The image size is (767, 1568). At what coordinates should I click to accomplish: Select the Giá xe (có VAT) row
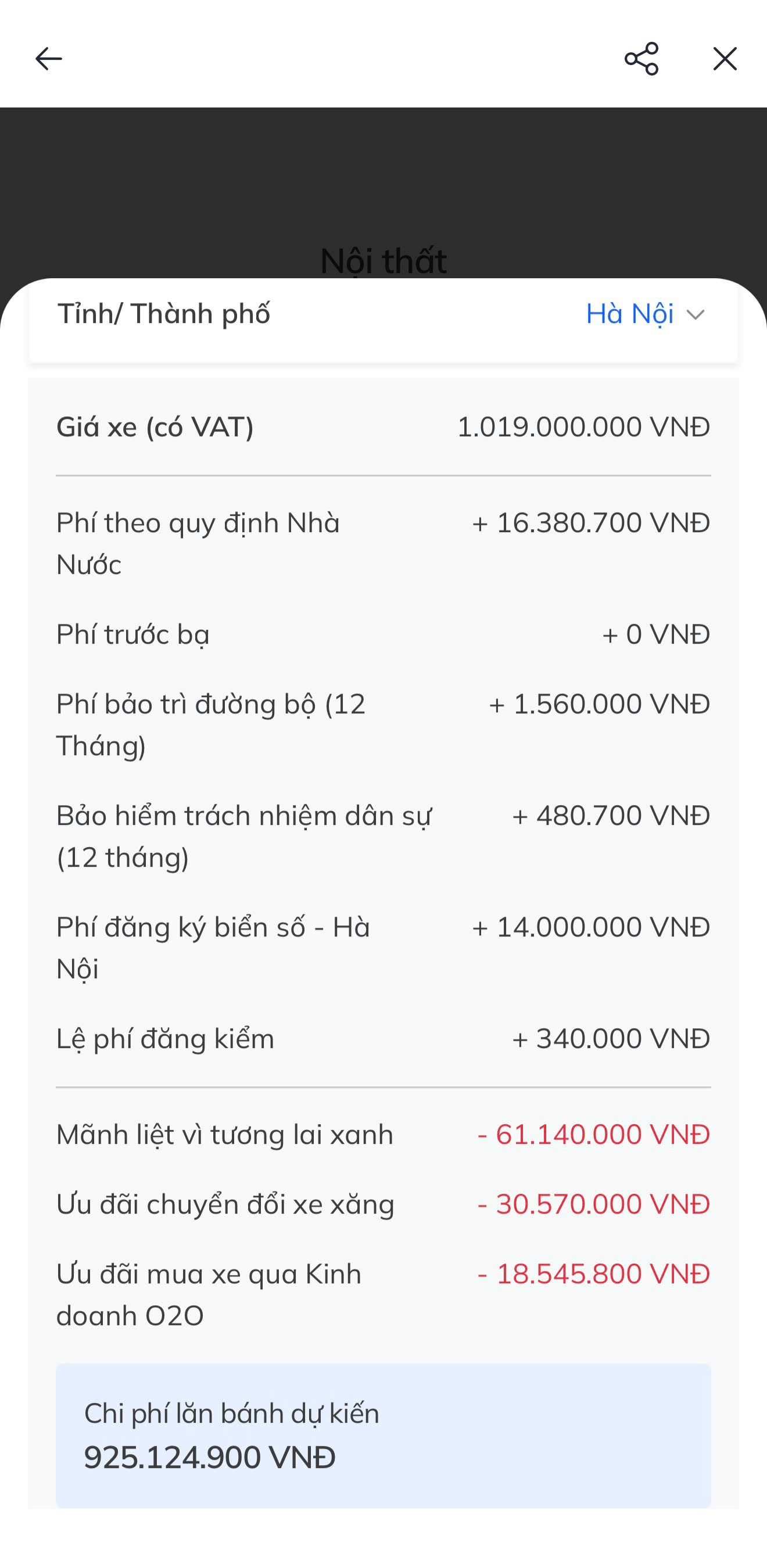coord(383,426)
